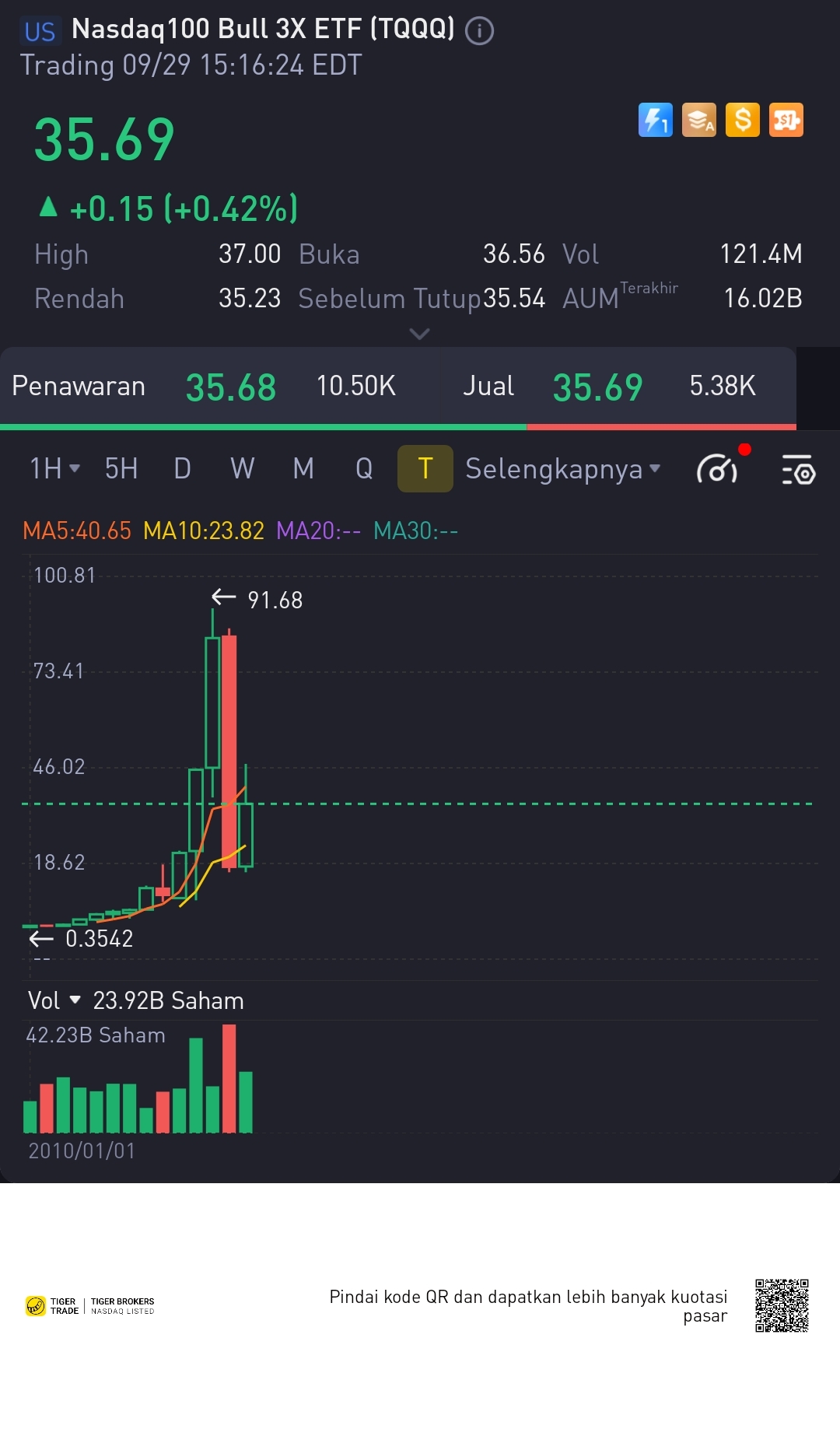
Task: Open the 1H timeframe dropdown
Action: tap(54, 469)
